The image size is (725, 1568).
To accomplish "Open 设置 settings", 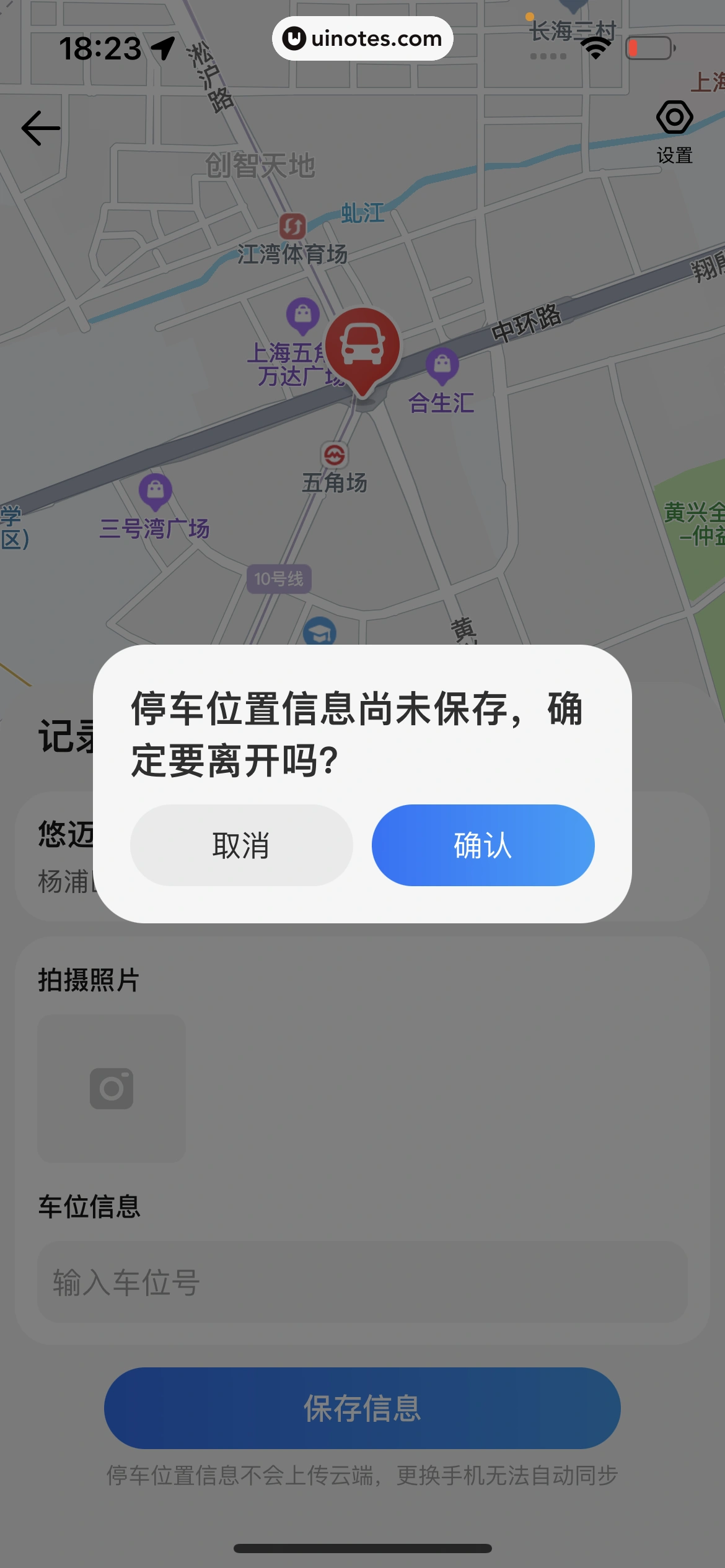I will (674, 131).
